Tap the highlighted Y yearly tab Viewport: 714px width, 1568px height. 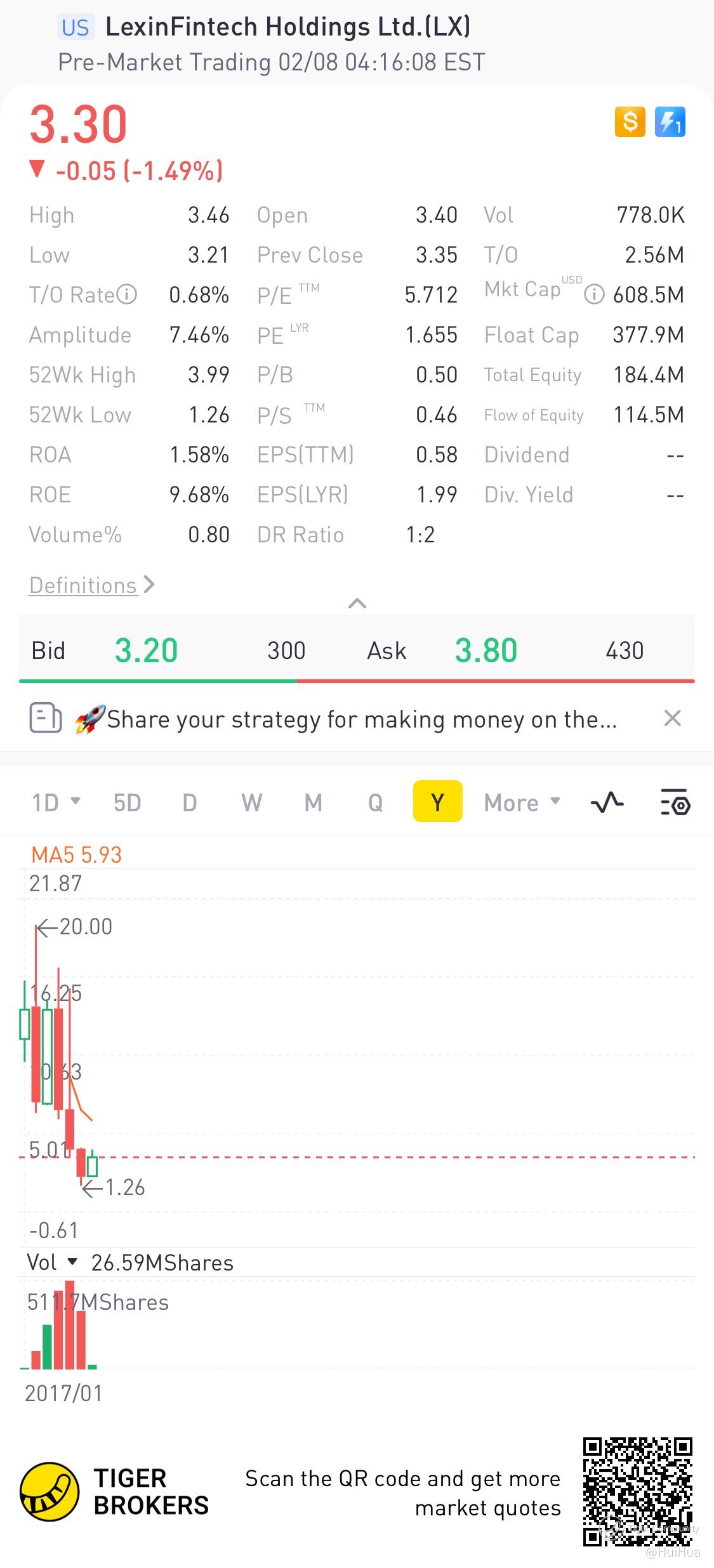[x=437, y=802]
